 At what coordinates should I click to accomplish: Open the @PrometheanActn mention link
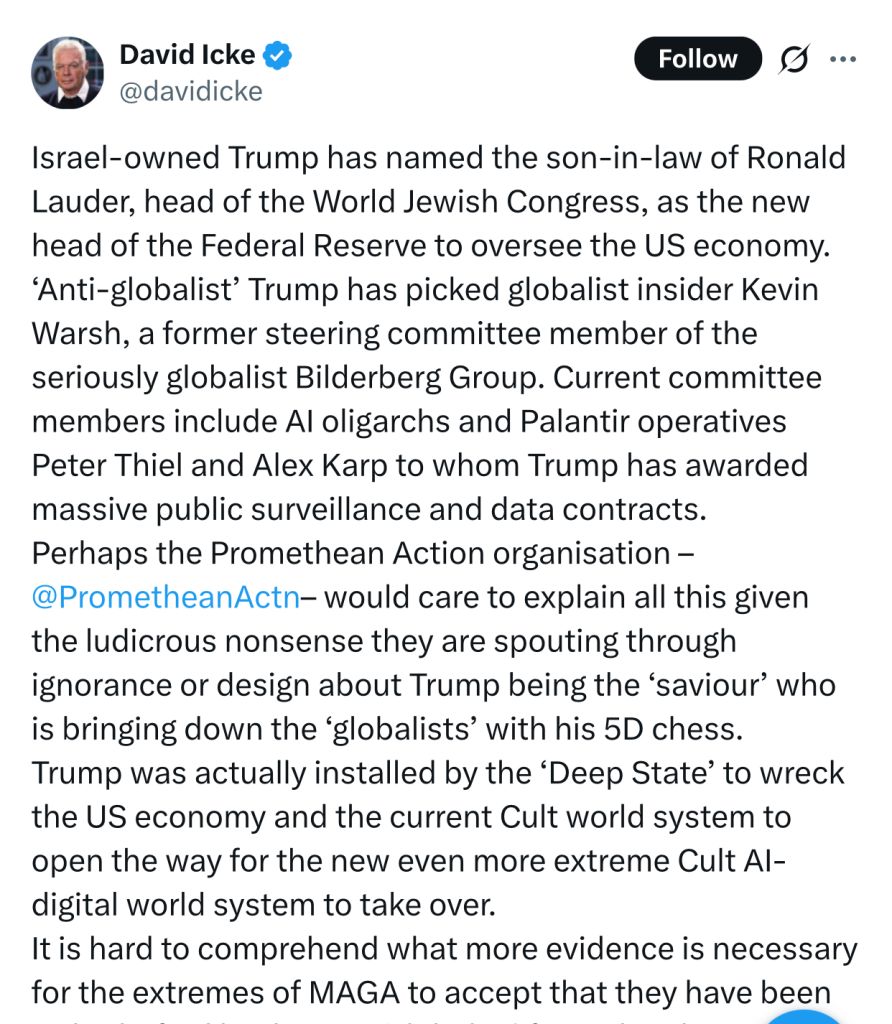pyautogui.click(x=166, y=597)
